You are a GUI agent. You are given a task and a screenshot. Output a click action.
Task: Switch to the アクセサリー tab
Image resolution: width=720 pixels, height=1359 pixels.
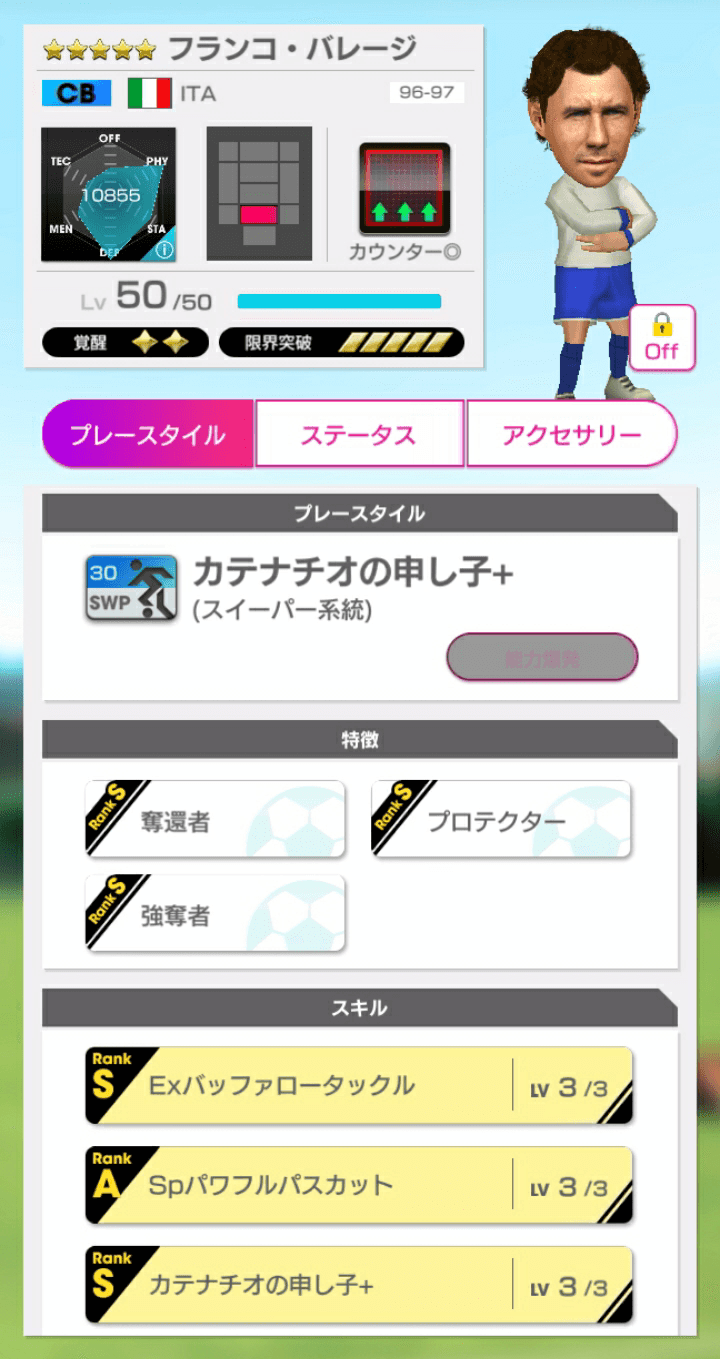(x=571, y=435)
